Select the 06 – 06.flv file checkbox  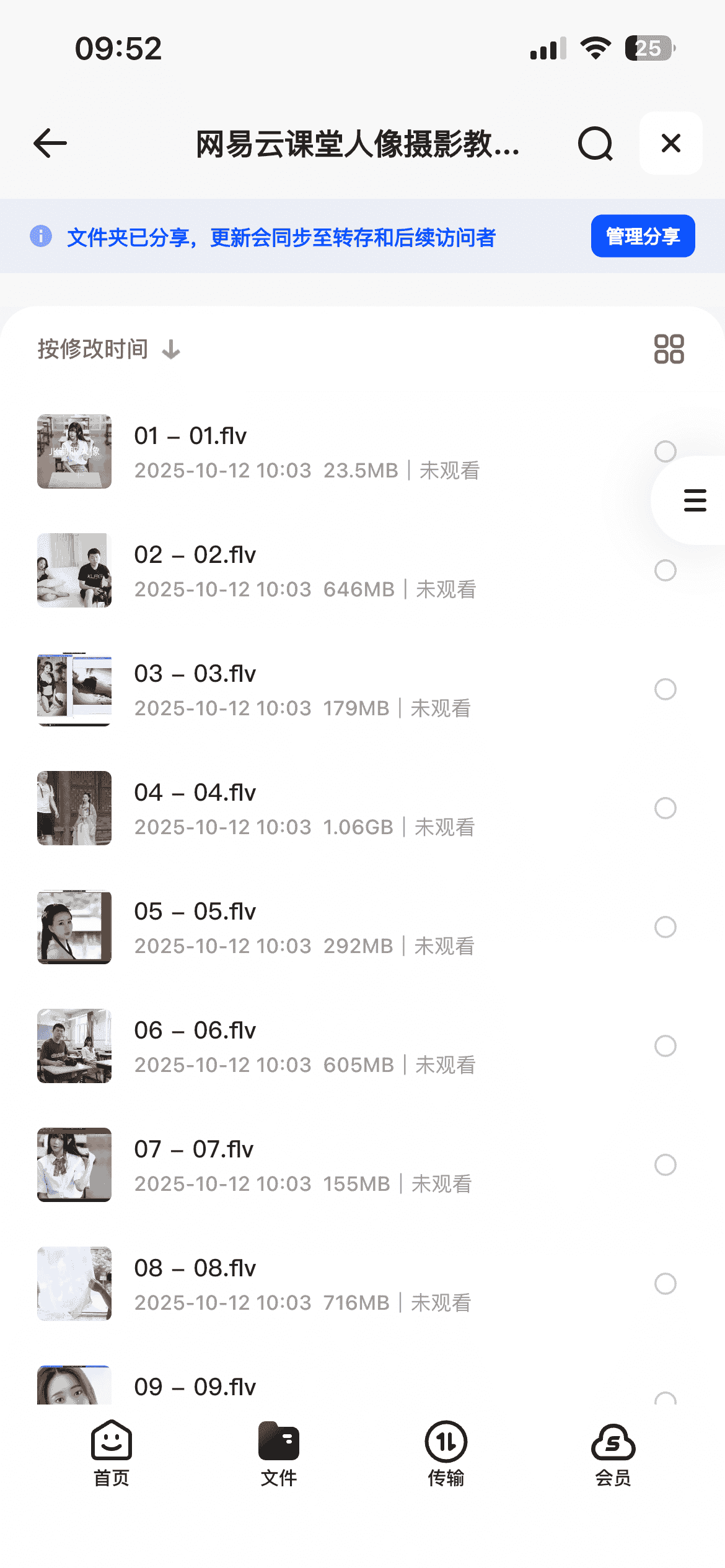click(665, 1046)
